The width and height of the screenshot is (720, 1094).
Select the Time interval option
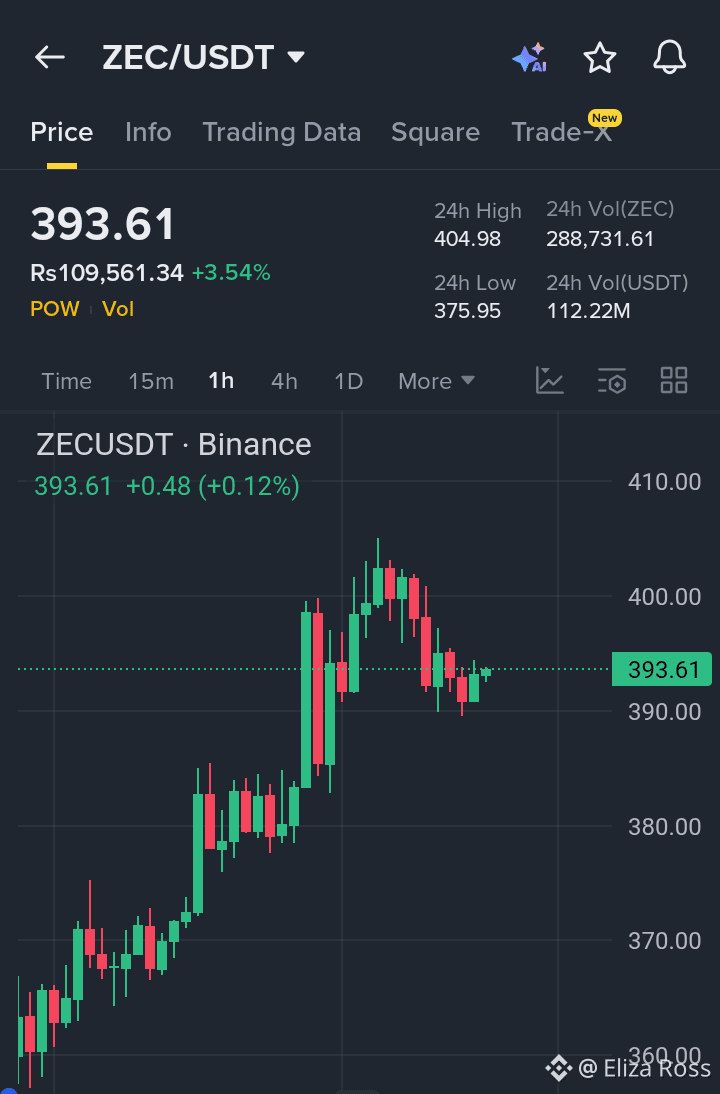(x=66, y=381)
